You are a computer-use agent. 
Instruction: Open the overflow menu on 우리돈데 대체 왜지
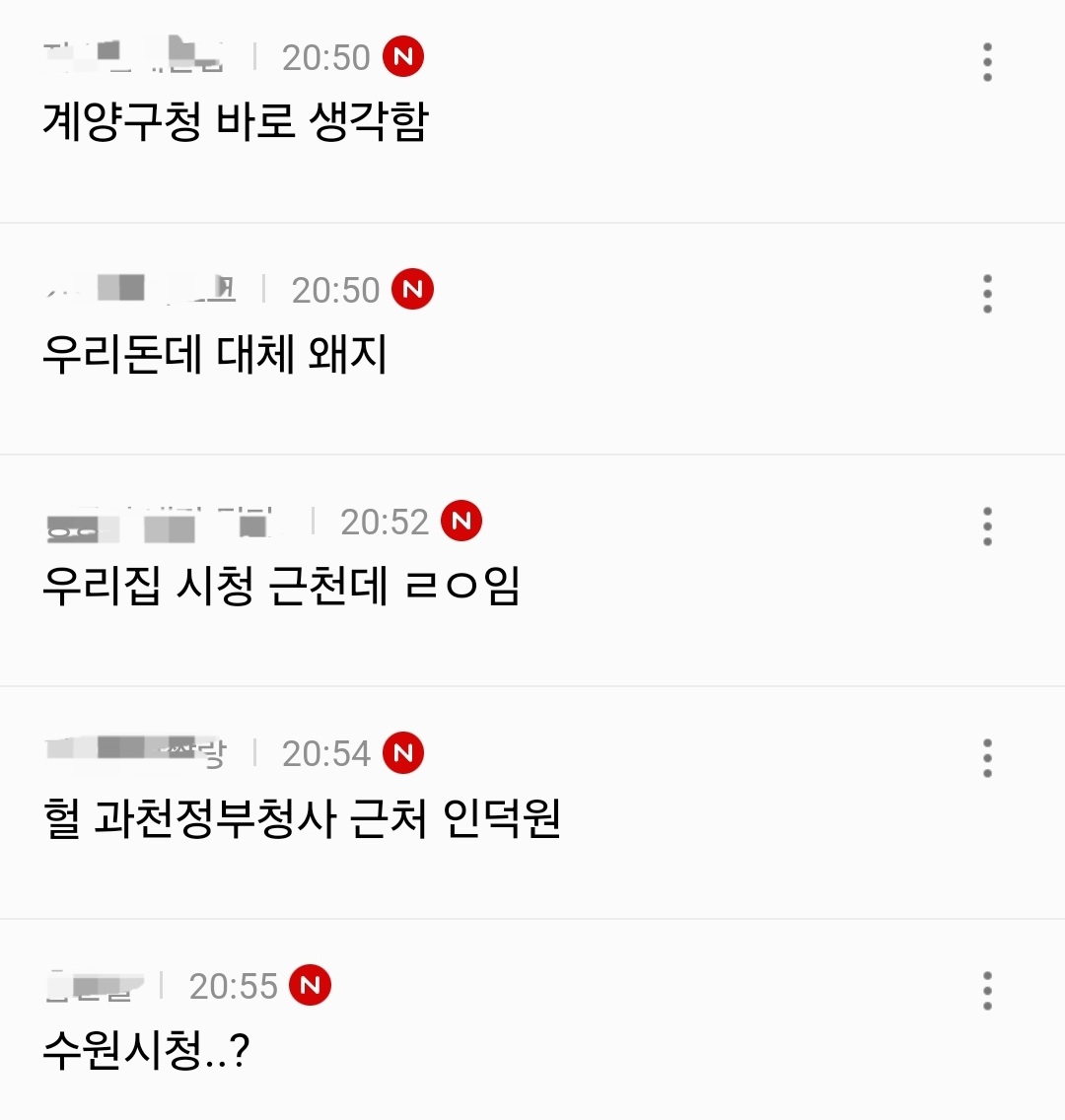987,294
